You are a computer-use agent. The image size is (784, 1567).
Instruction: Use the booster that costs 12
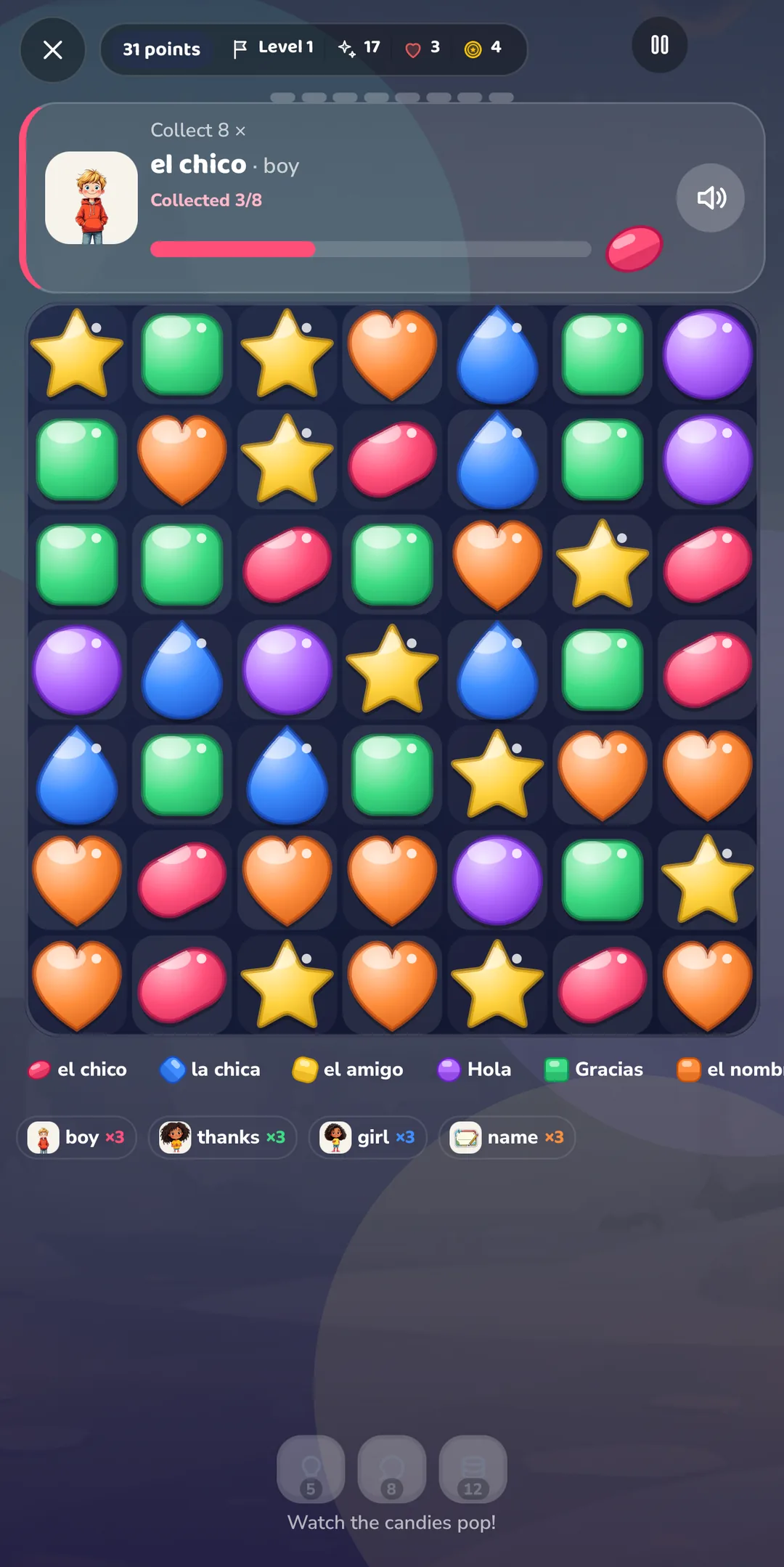point(473,1469)
